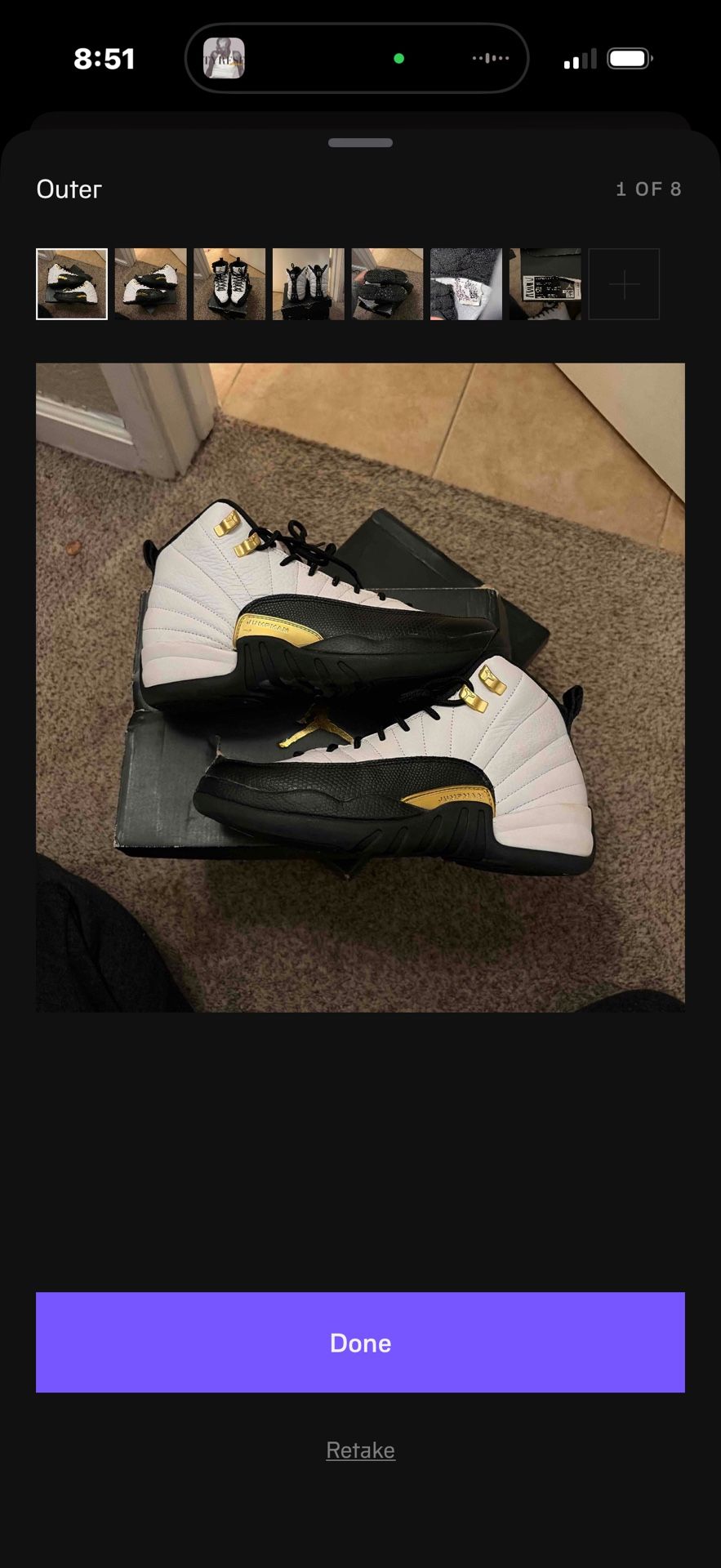Select the top-view shoes thumbnail
The image size is (721, 1568).
[x=308, y=283]
